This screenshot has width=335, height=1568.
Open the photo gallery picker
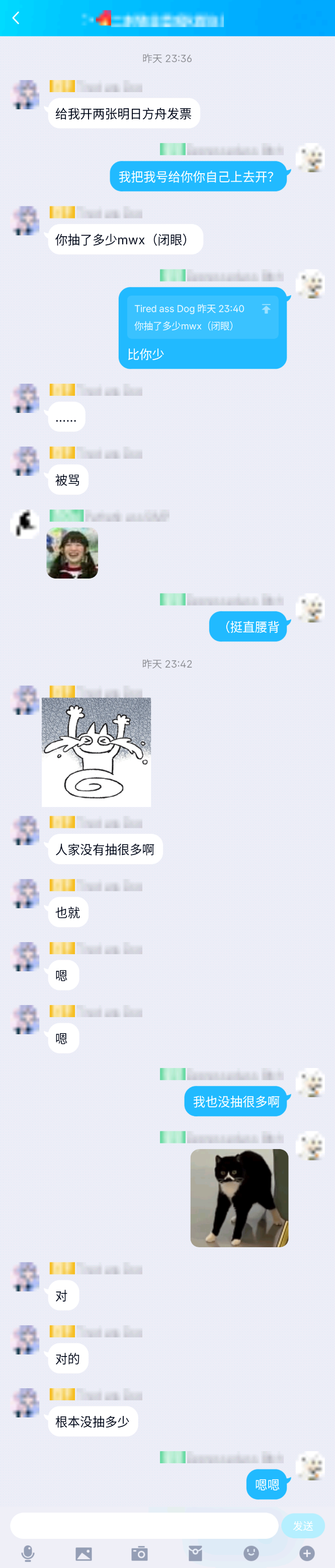point(84,1553)
